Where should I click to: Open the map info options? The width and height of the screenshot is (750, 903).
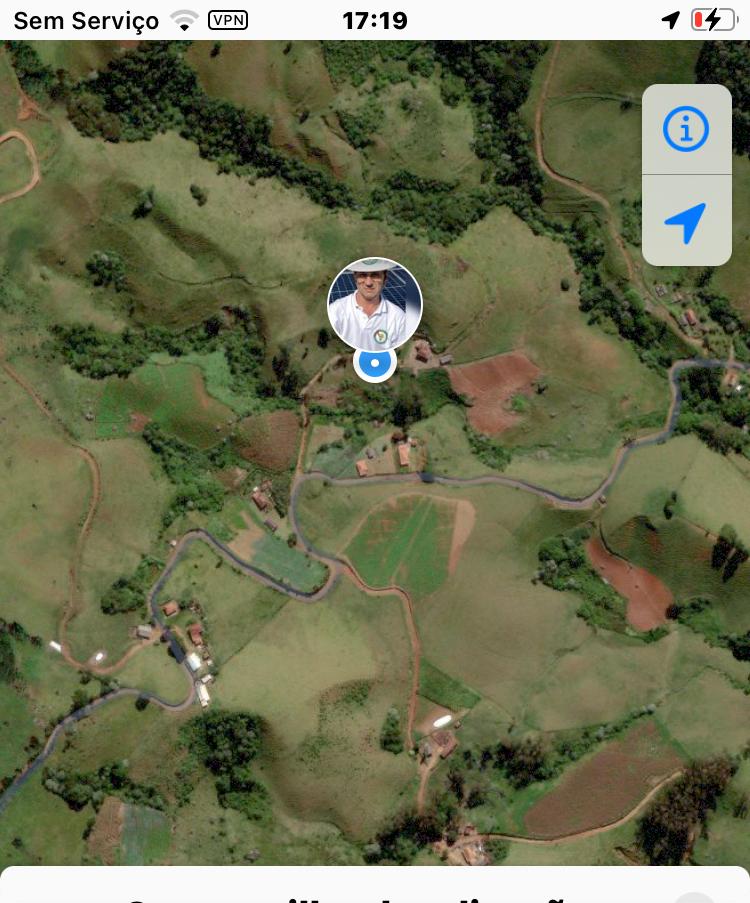tap(686, 130)
